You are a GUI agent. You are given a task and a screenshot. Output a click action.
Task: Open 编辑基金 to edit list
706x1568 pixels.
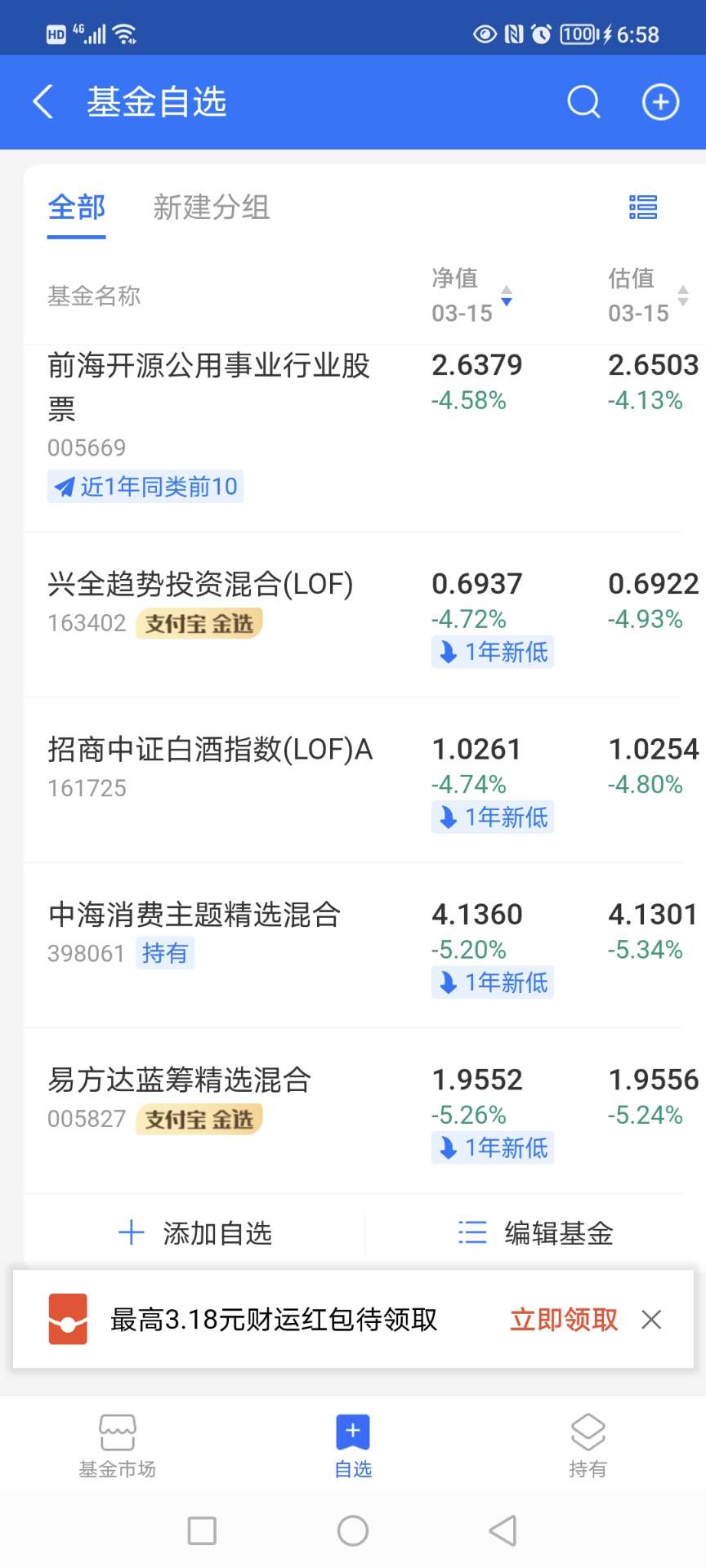click(536, 1233)
